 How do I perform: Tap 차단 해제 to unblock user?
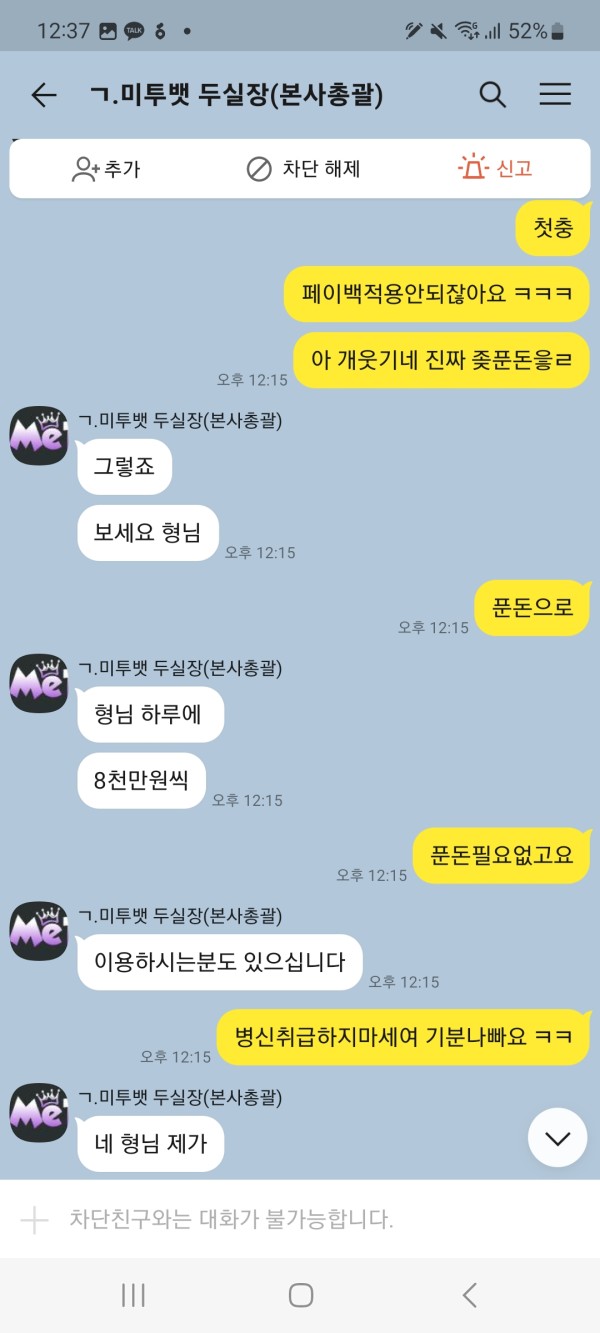pos(303,169)
